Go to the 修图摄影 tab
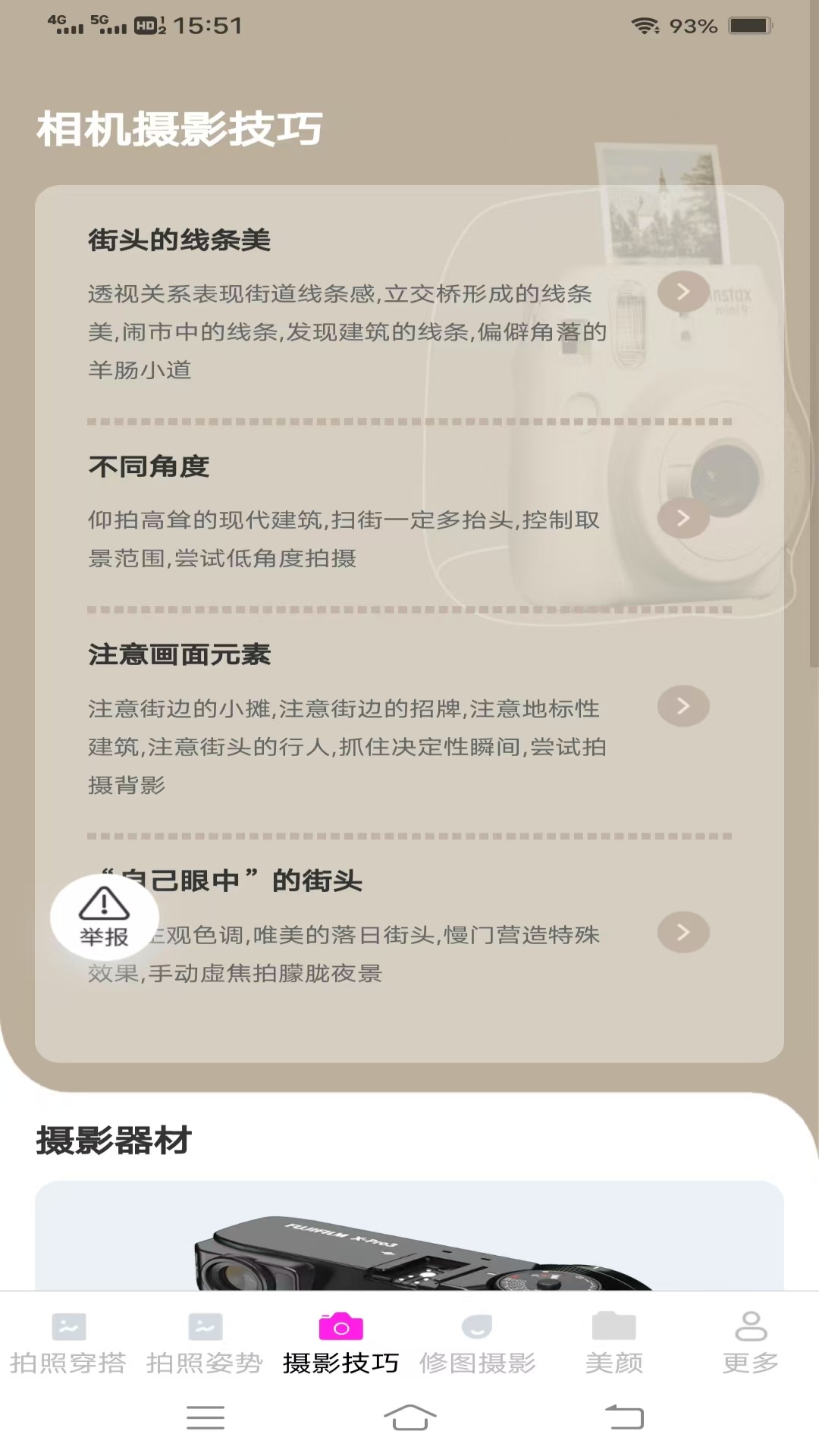Screen dimensions: 819x1456 pyautogui.click(x=478, y=1344)
